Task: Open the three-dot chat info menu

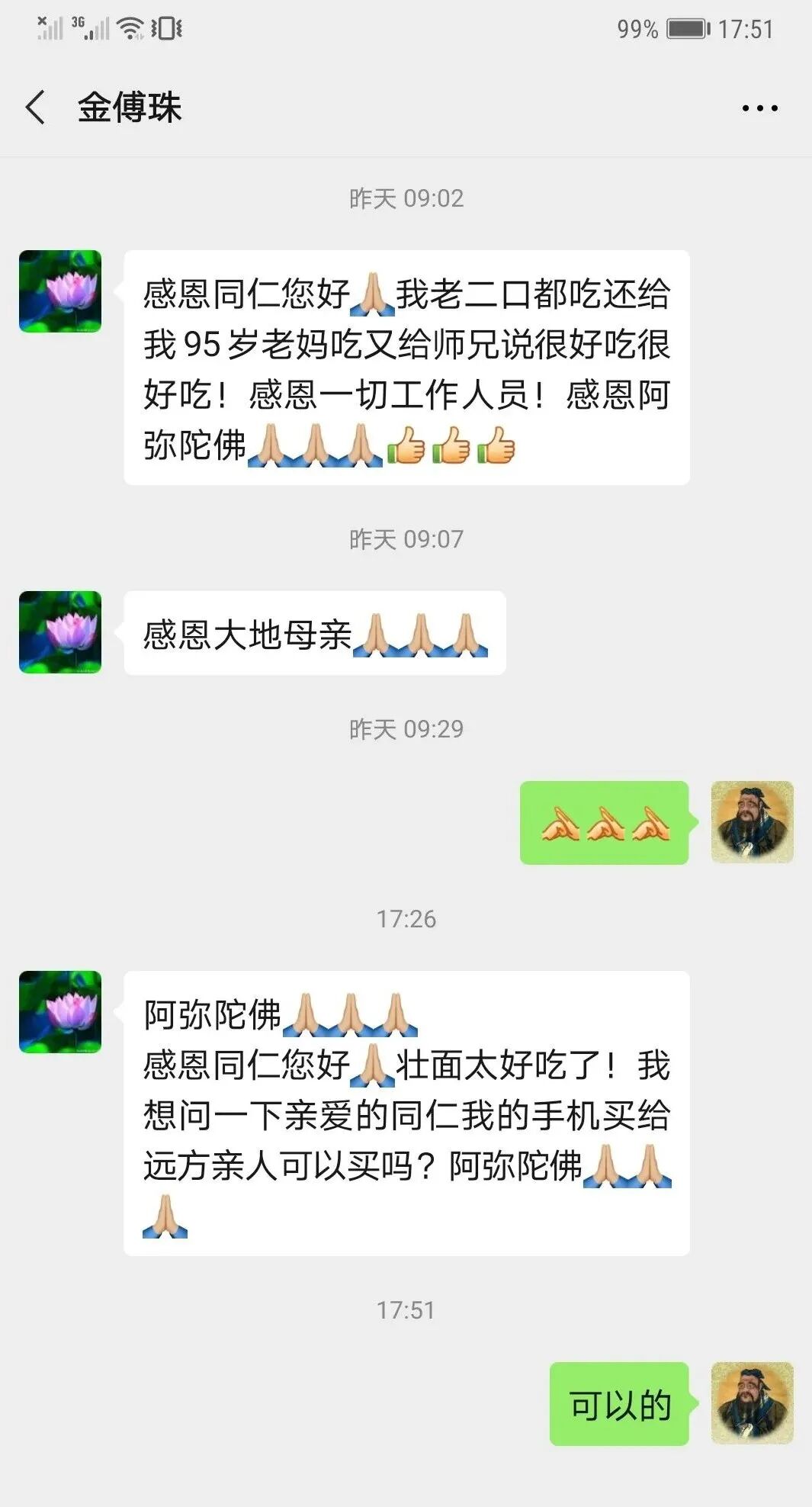Action: [x=759, y=108]
